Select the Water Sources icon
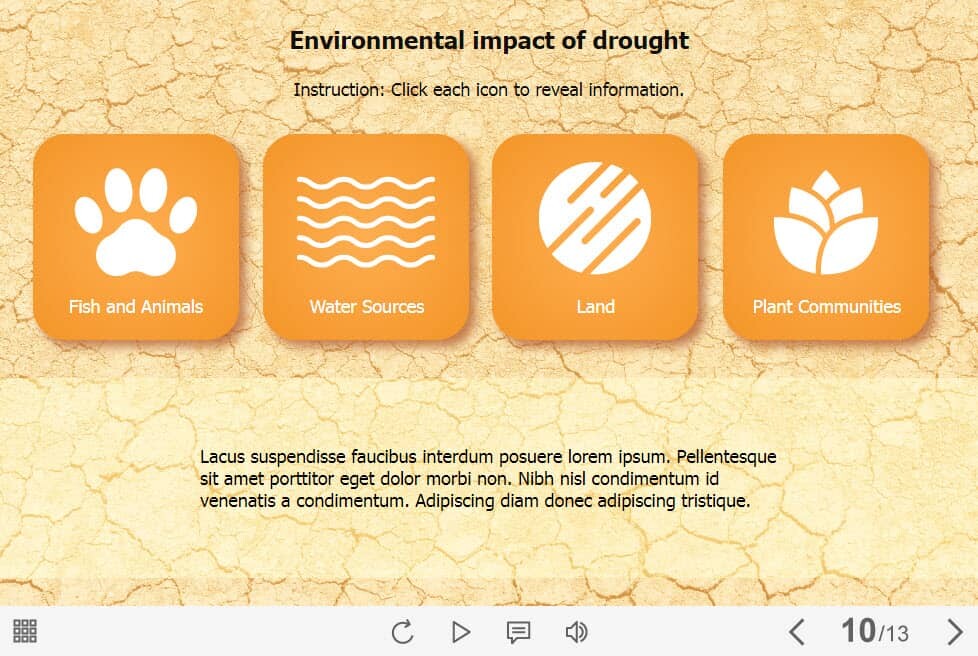978x656 pixels. click(x=366, y=237)
